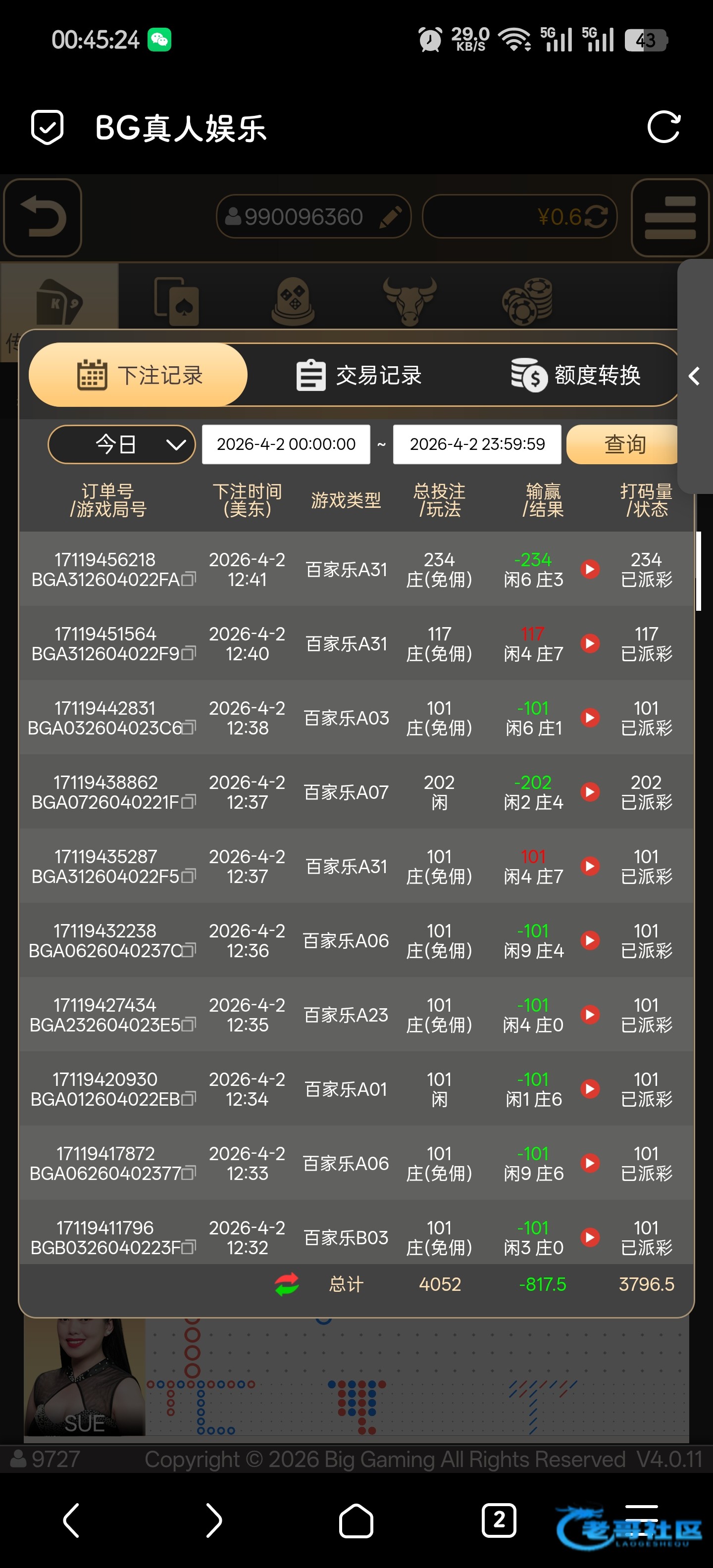
Task: Switch to the 额度转换 tab
Action: click(x=576, y=375)
